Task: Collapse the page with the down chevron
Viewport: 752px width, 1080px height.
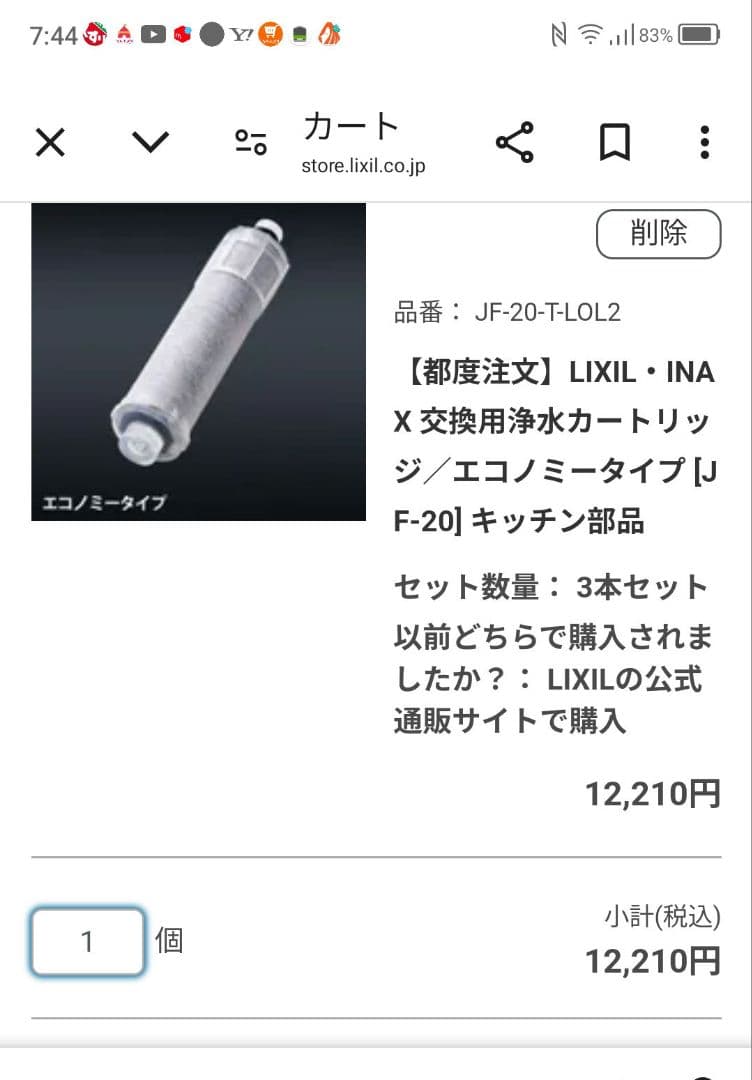Action: (149, 143)
